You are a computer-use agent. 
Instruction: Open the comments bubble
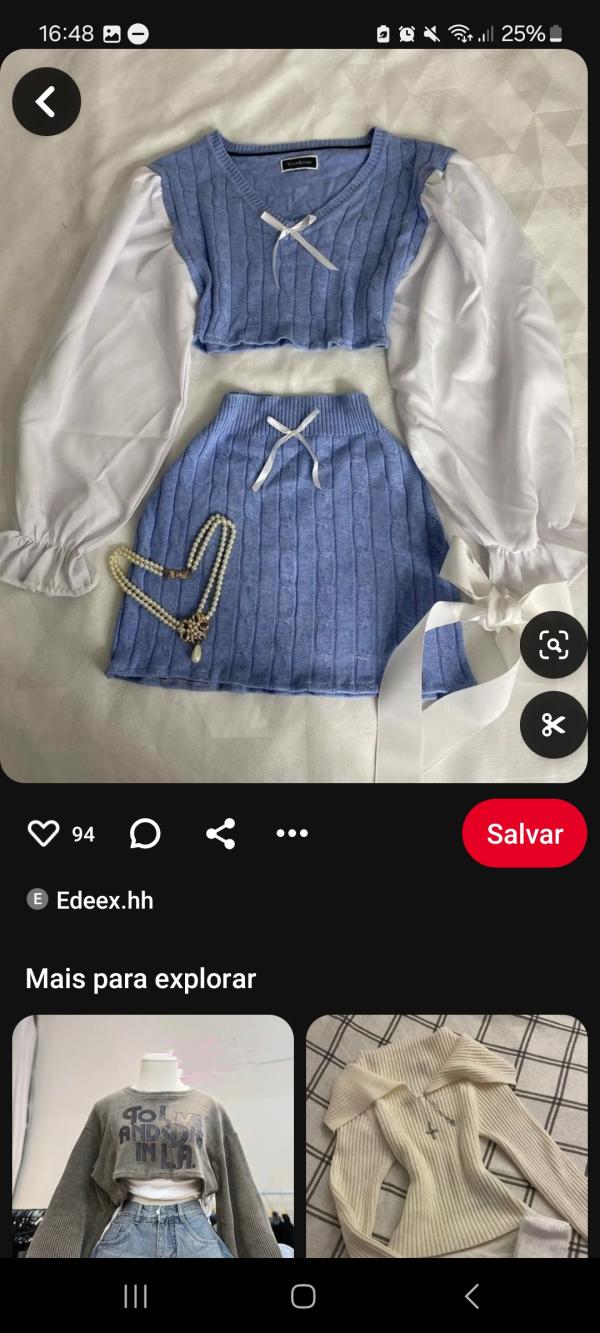145,833
